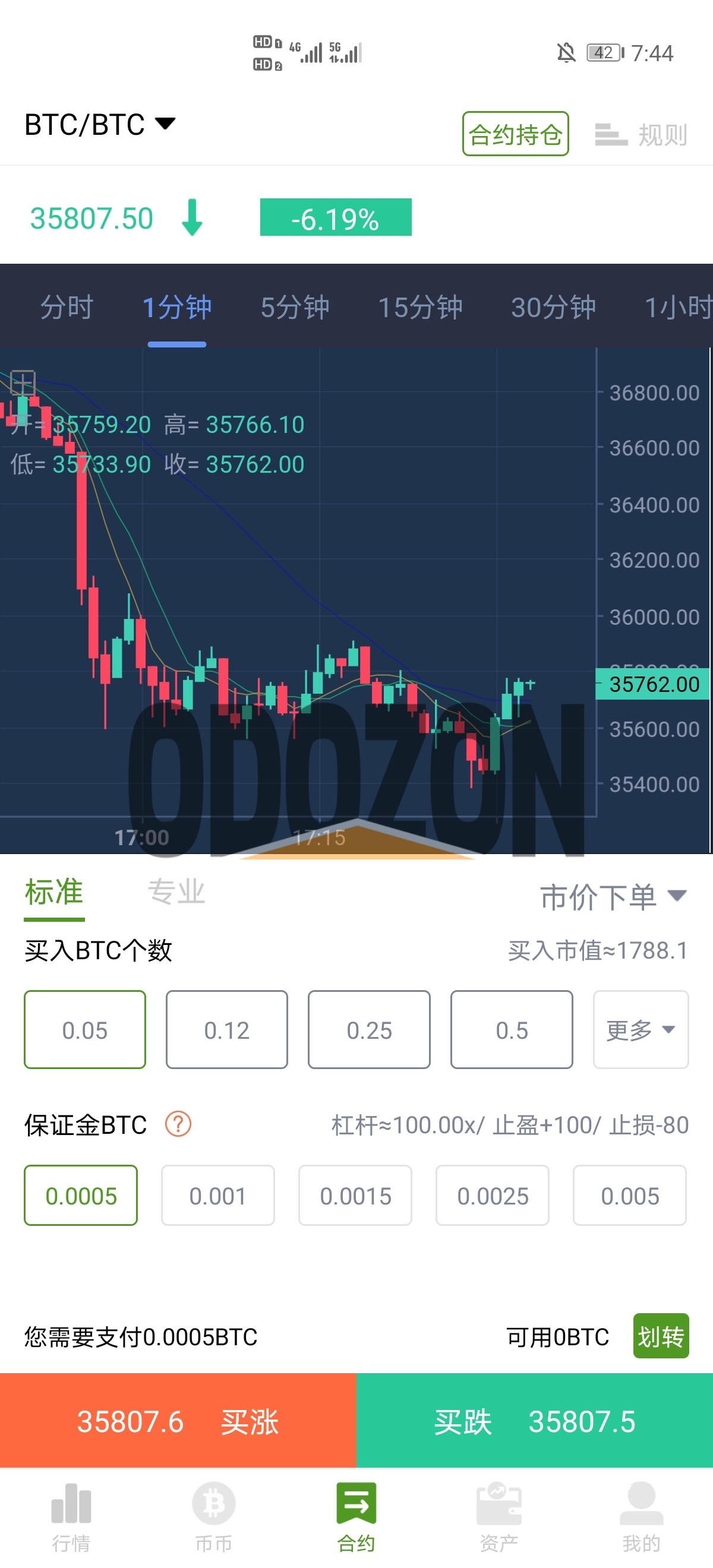This screenshot has height=1568, width=713.
Task: Choose 0.005 margin amount
Action: click(x=629, y=1196)
